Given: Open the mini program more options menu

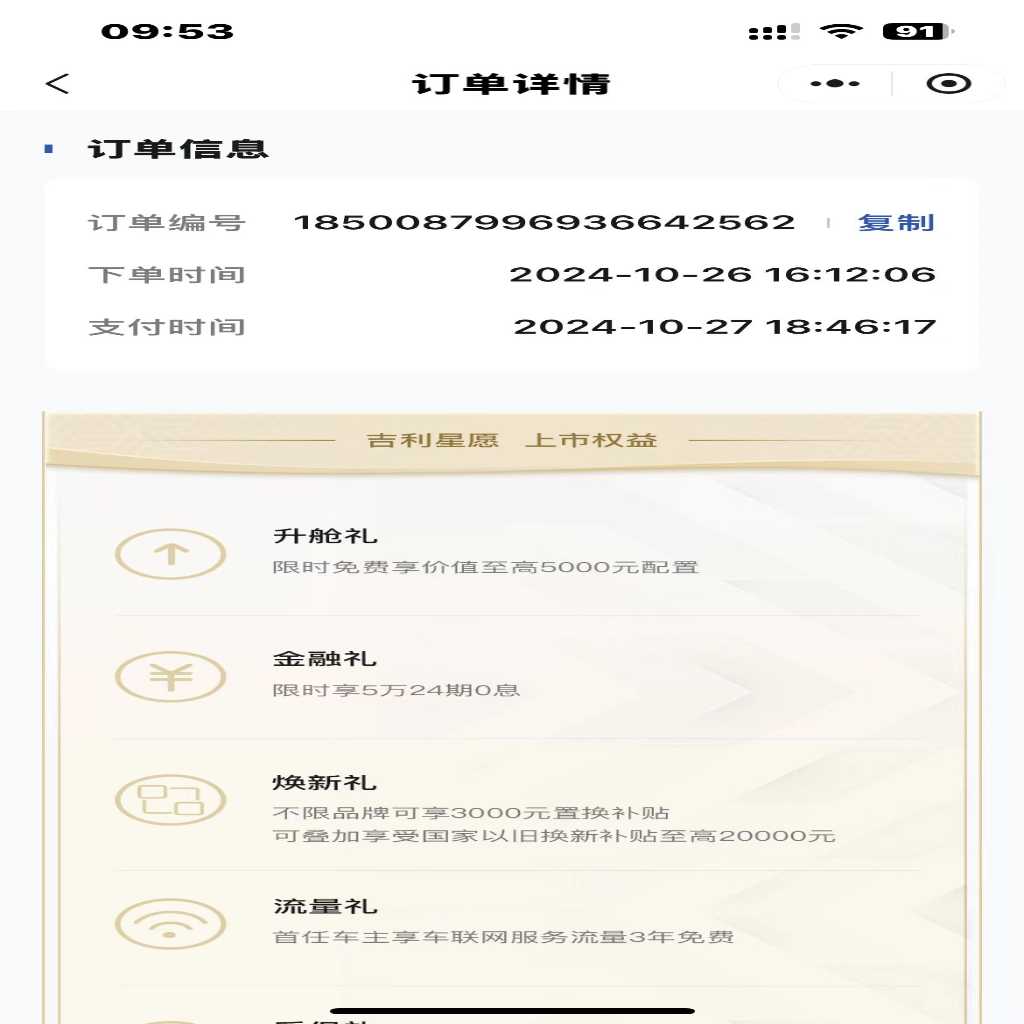Looking at the screenshot, I should (x=835, y=84).
